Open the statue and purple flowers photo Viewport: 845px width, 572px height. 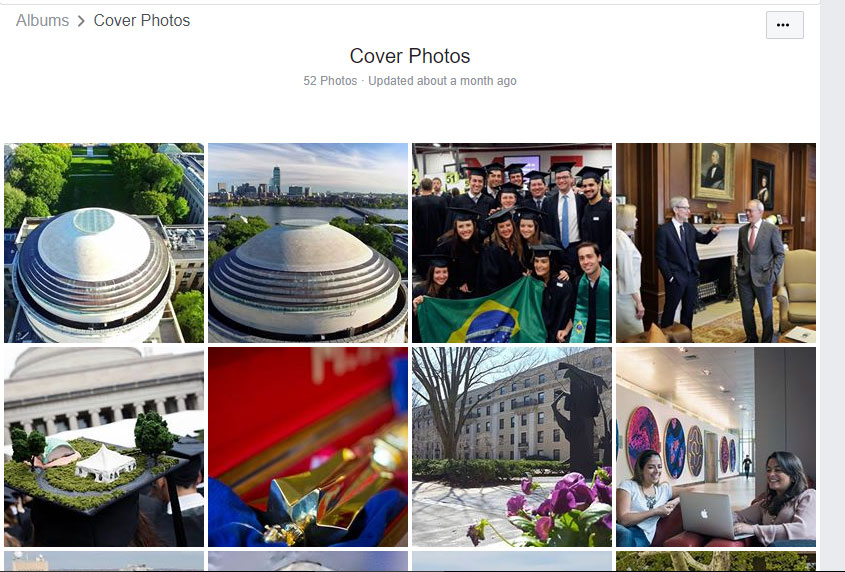[x=512, y=447]
